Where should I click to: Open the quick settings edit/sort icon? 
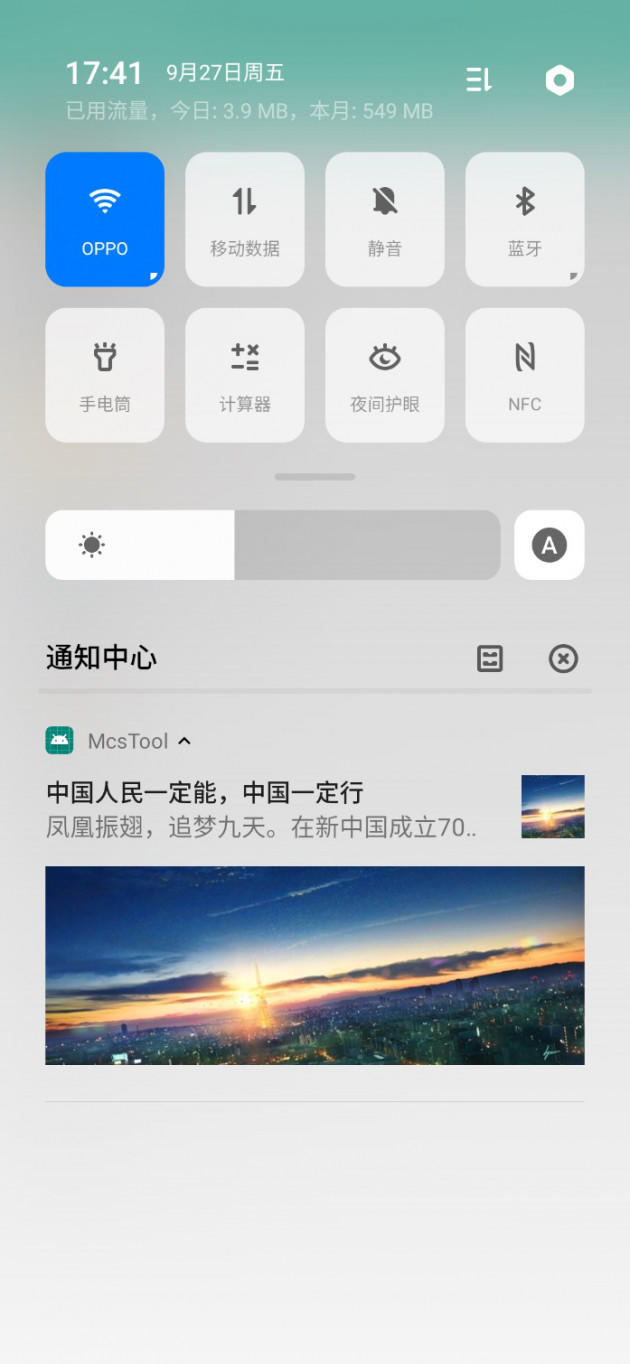click(479, 80)
